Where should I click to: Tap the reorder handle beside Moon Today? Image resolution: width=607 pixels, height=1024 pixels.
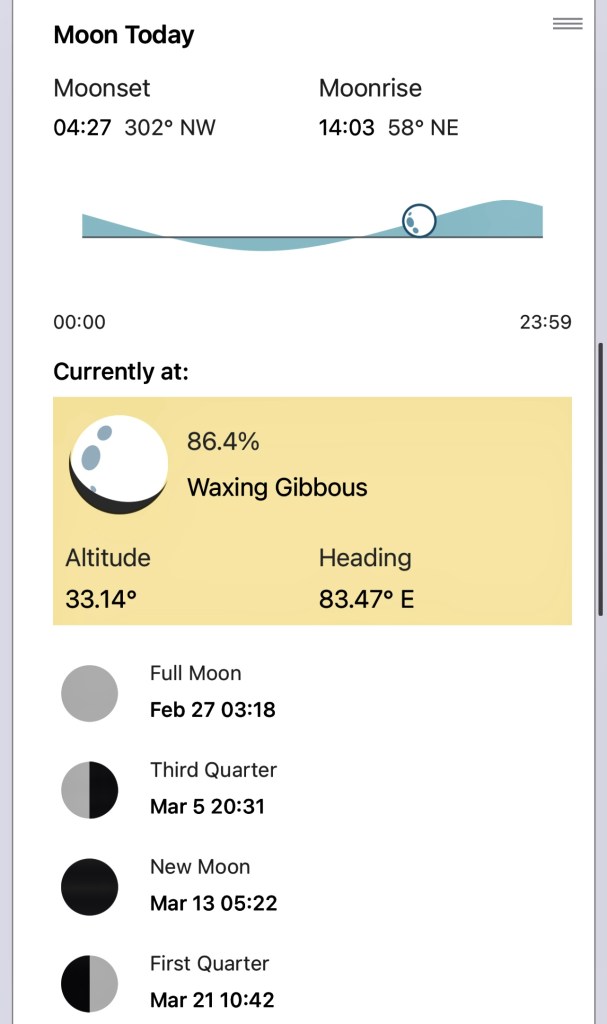(x=567, y=24)
